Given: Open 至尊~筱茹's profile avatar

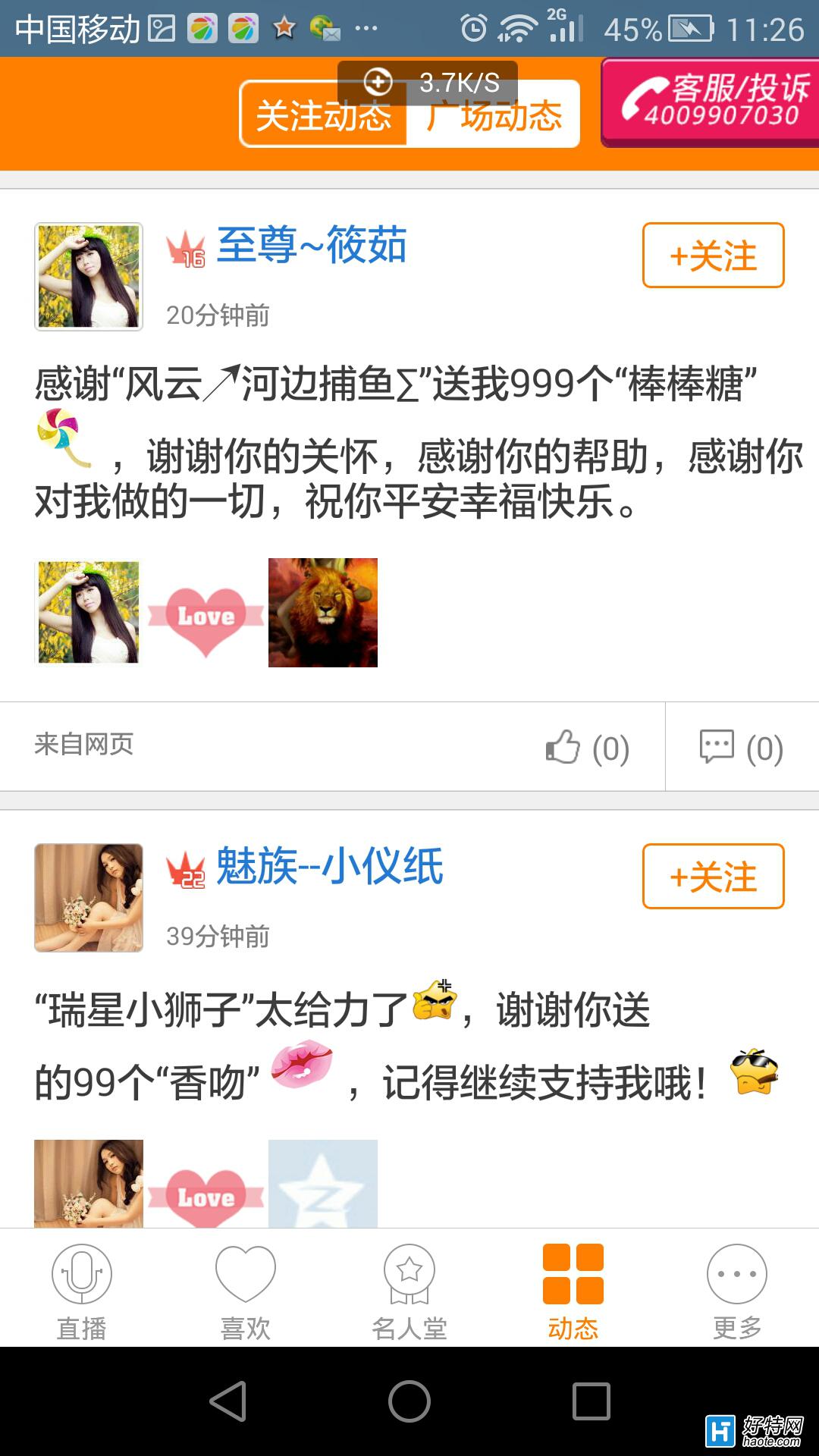Looking at the screenshot, I should pos(89,276).
